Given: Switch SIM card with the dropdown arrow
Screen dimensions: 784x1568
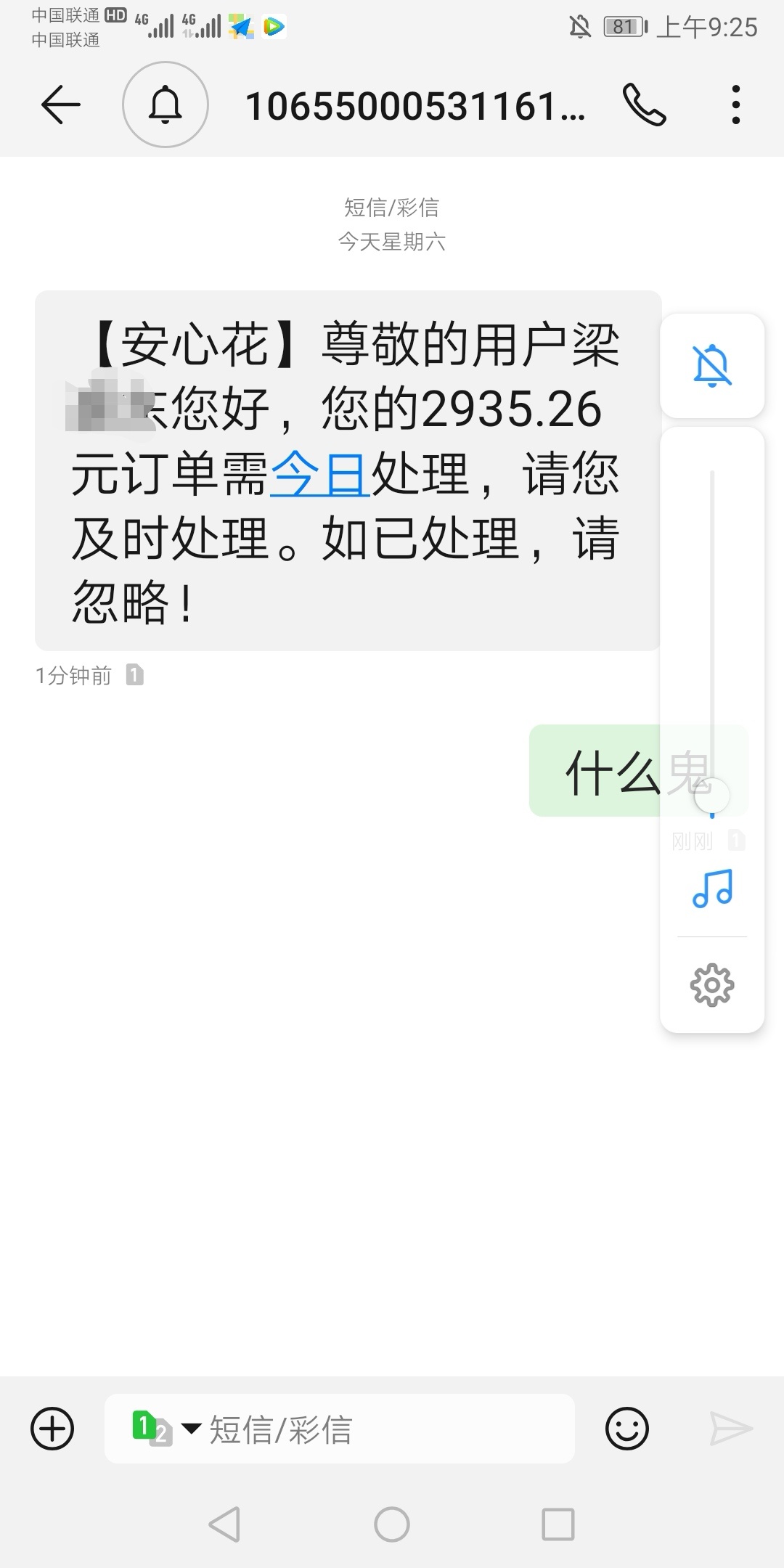Looking at the screenshot, I should coord(192,1429).
